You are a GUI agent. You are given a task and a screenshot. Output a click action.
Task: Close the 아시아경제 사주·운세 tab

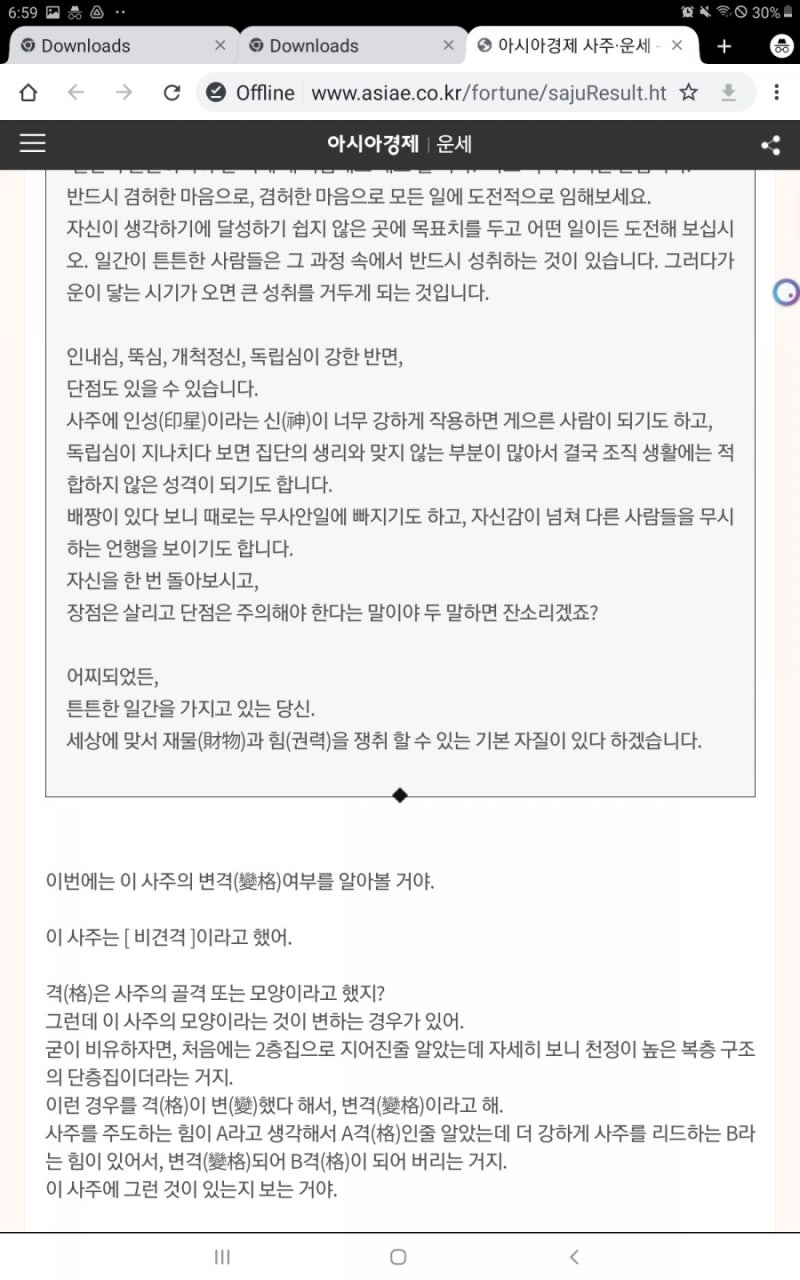[x=677, y=45]
